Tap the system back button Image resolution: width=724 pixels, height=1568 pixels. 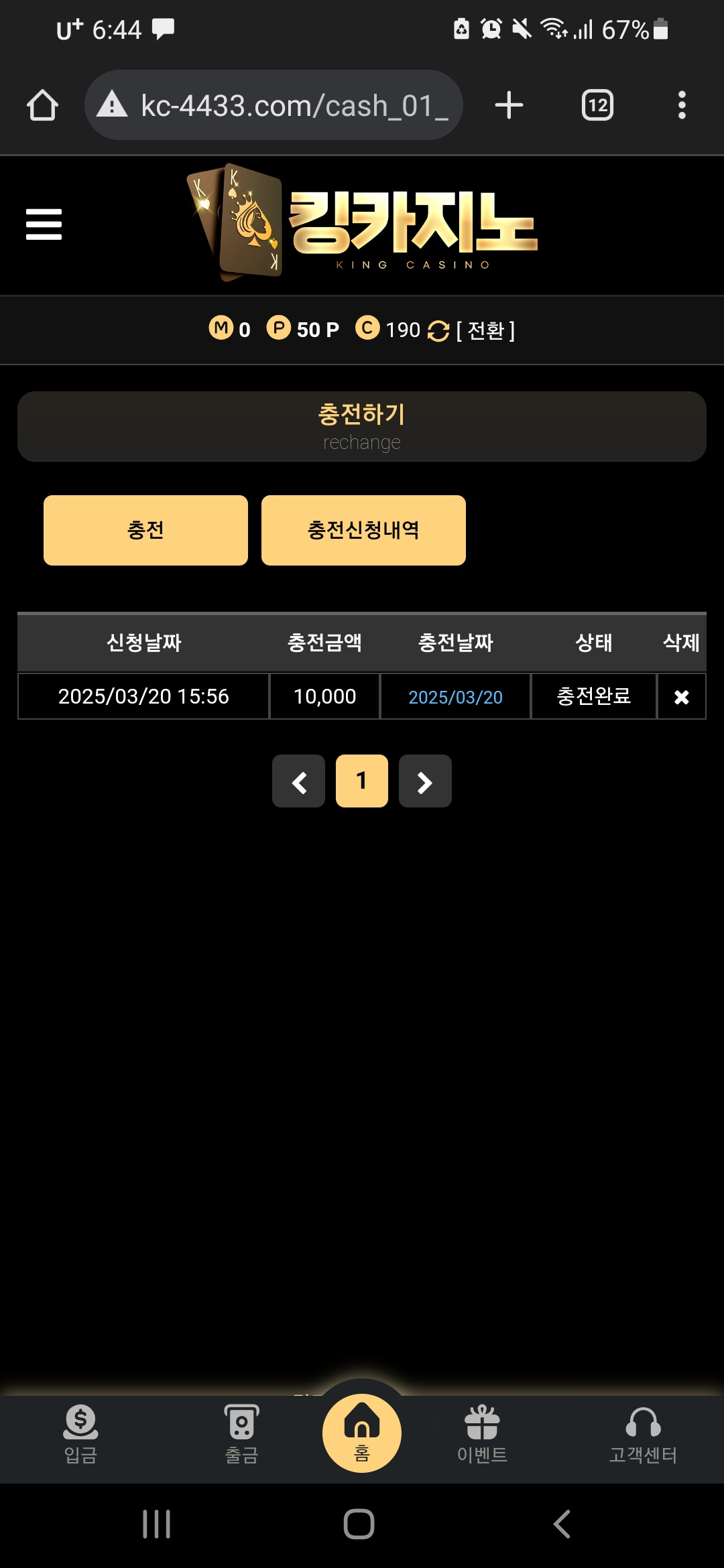(x=562, y=1524)
